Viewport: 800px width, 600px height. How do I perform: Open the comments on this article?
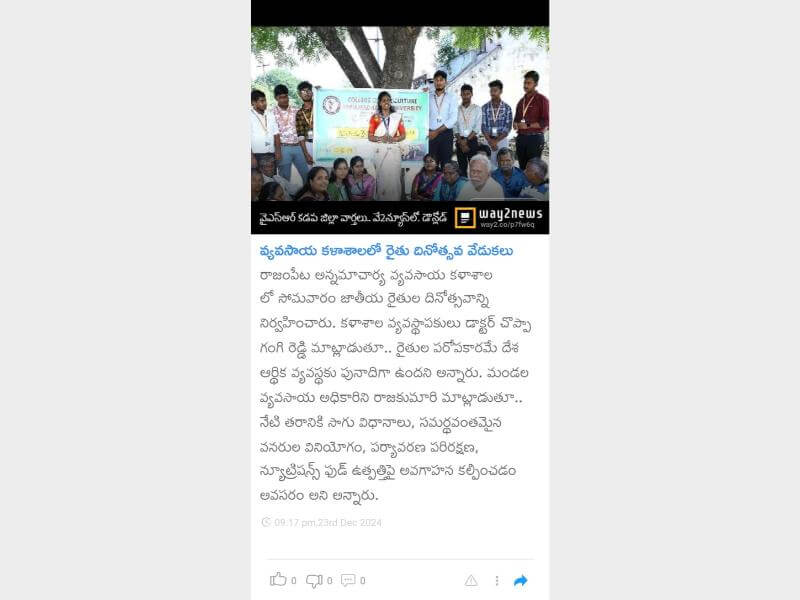pos(348,580)
